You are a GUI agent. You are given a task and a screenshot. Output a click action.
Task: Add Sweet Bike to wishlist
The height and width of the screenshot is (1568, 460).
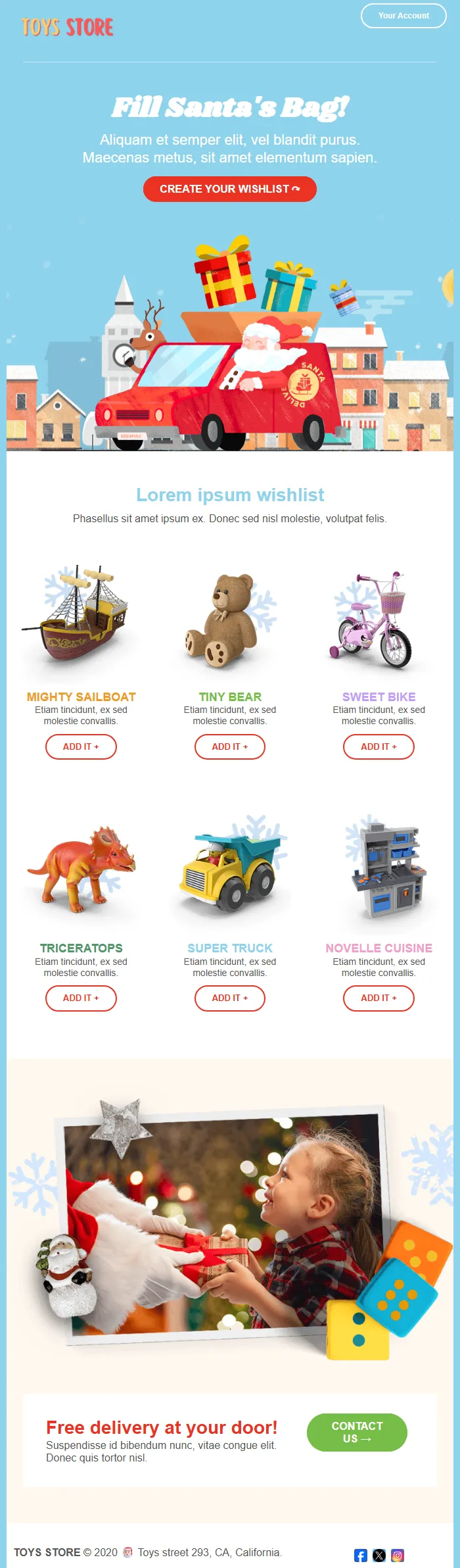(x=379, y=747)
